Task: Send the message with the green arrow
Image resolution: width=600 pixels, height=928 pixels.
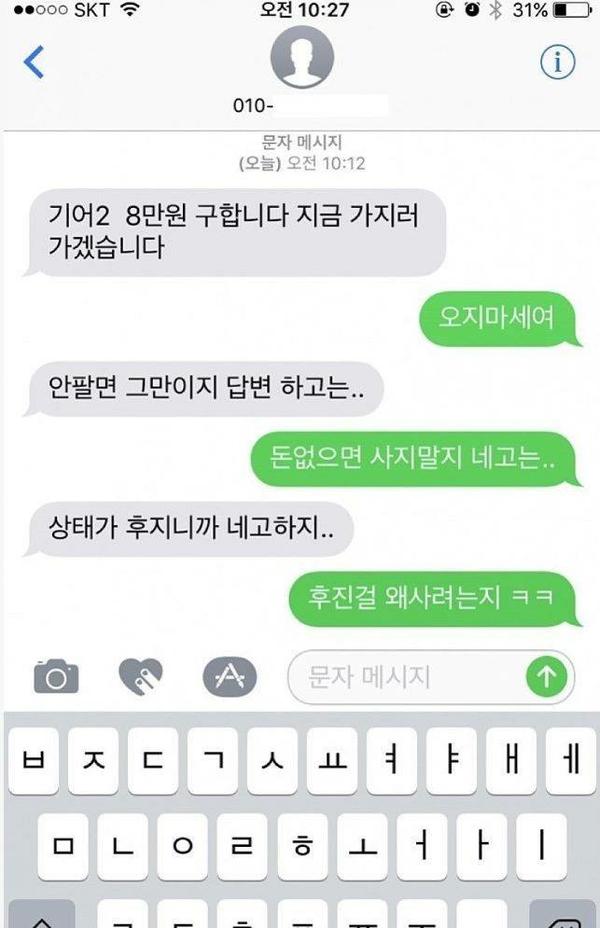Action: click(x=547, y=677)
